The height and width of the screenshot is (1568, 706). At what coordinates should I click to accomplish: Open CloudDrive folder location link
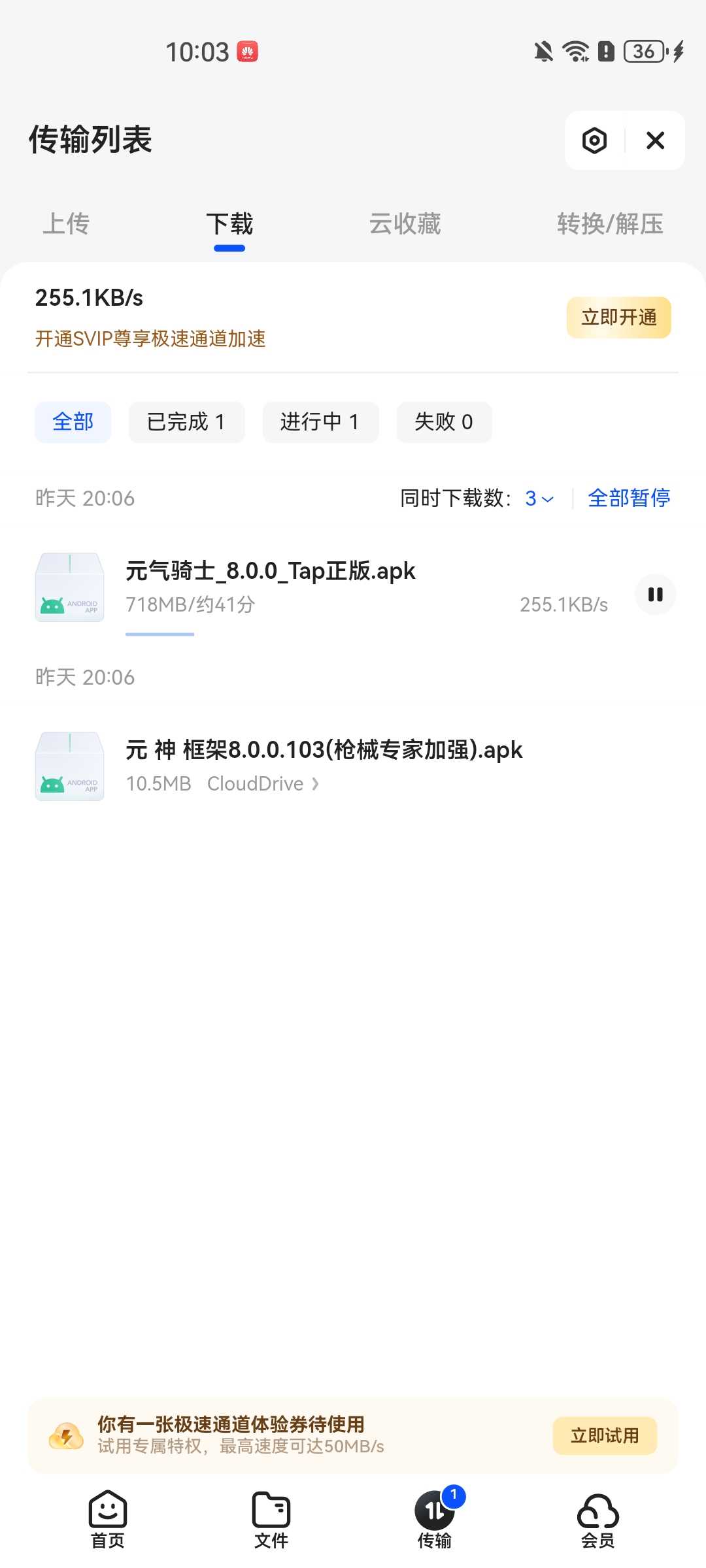click(x=263, y=784)
